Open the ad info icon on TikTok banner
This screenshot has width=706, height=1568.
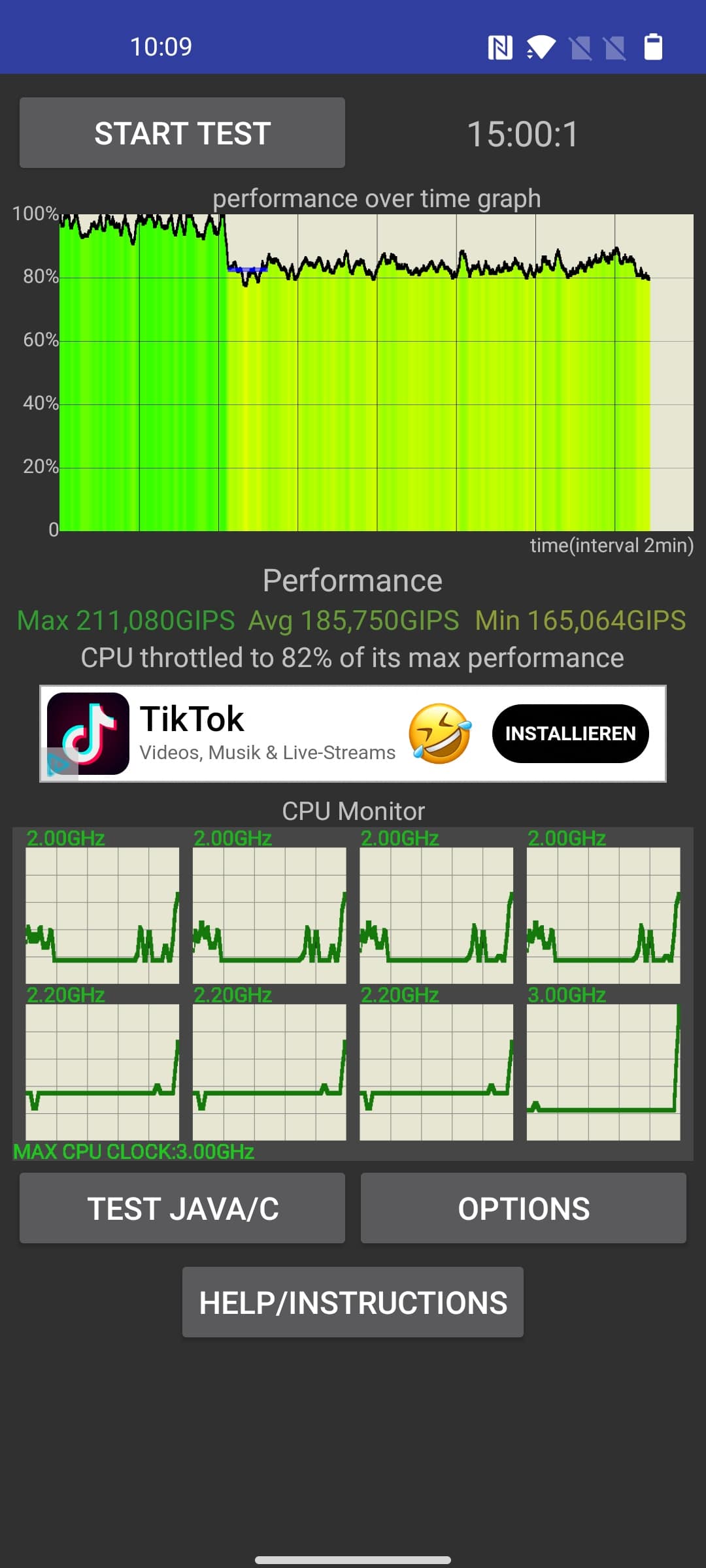pos(59,763)
